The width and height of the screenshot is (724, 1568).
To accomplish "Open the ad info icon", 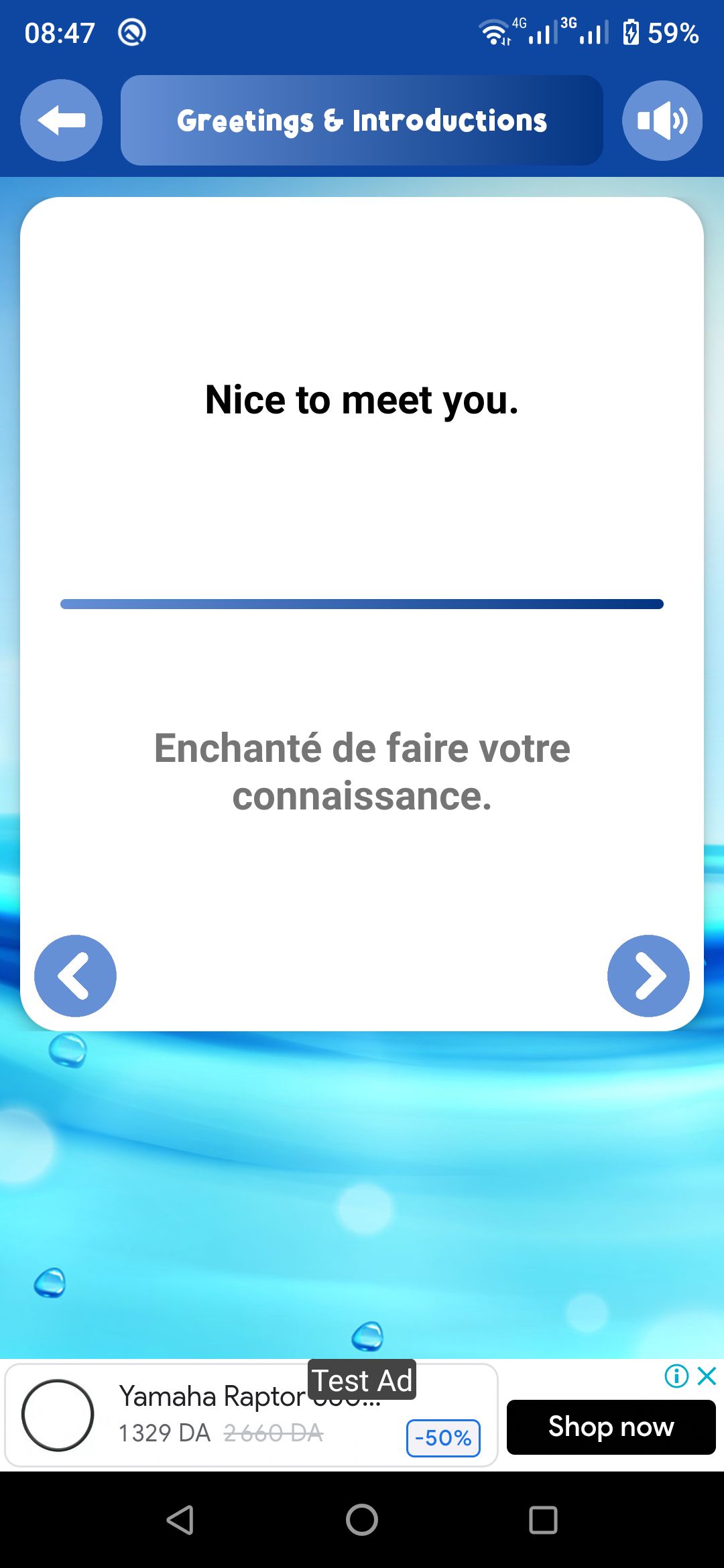I will (676, 1376).
